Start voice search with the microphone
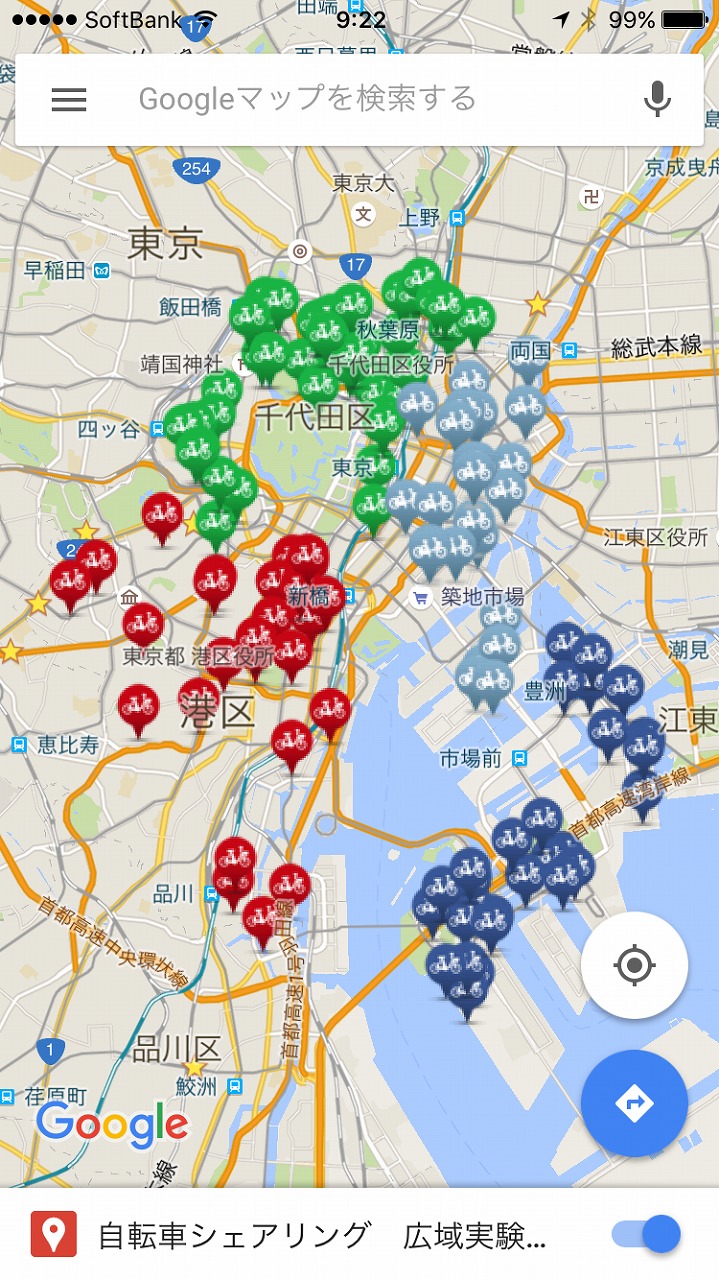The width and height of the screenshot is (719, 1280). 657,99
